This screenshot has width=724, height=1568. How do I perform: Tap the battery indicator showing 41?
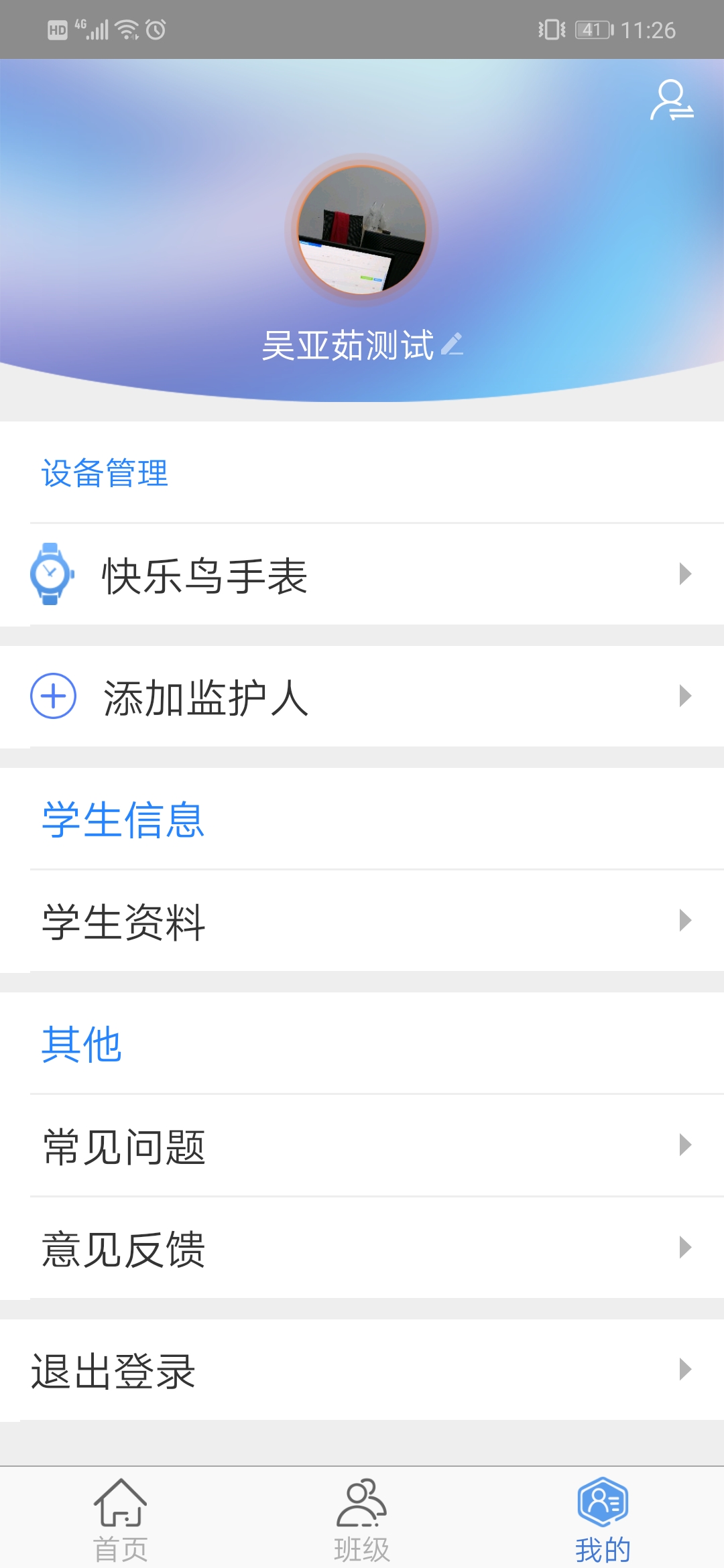tap(593, 28)
